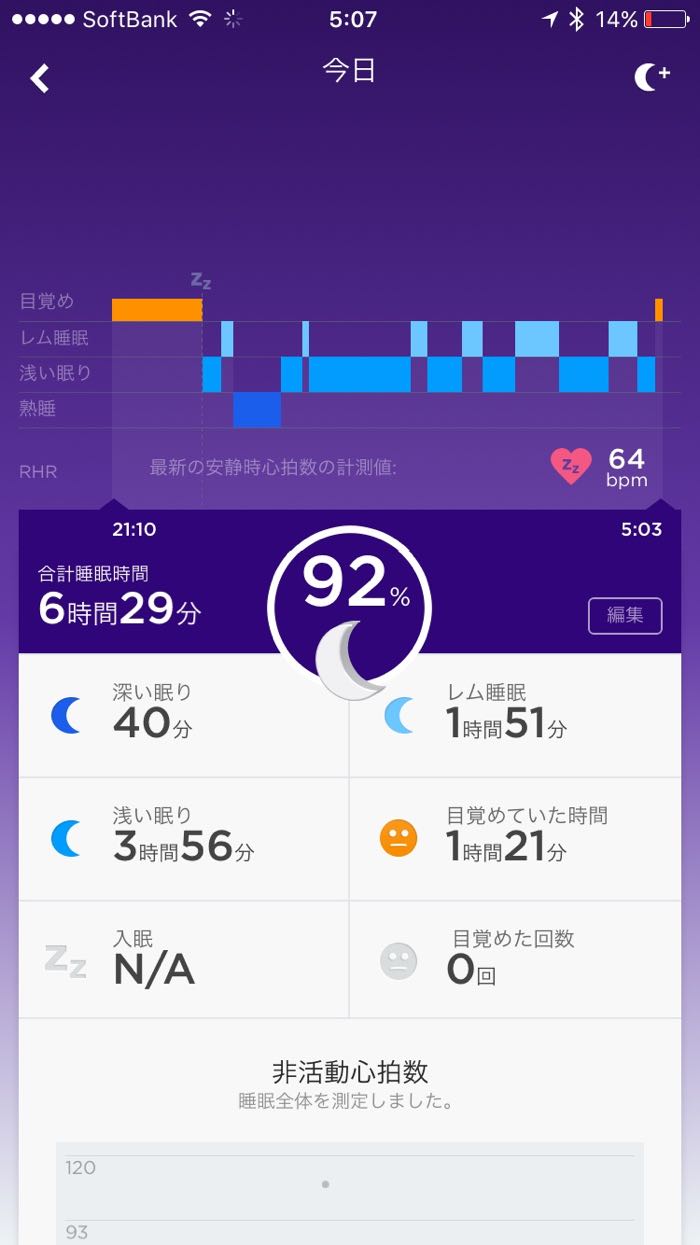700x1245 pixels.
Task: Go back using the top-left arrow
Action: (40, 78)
